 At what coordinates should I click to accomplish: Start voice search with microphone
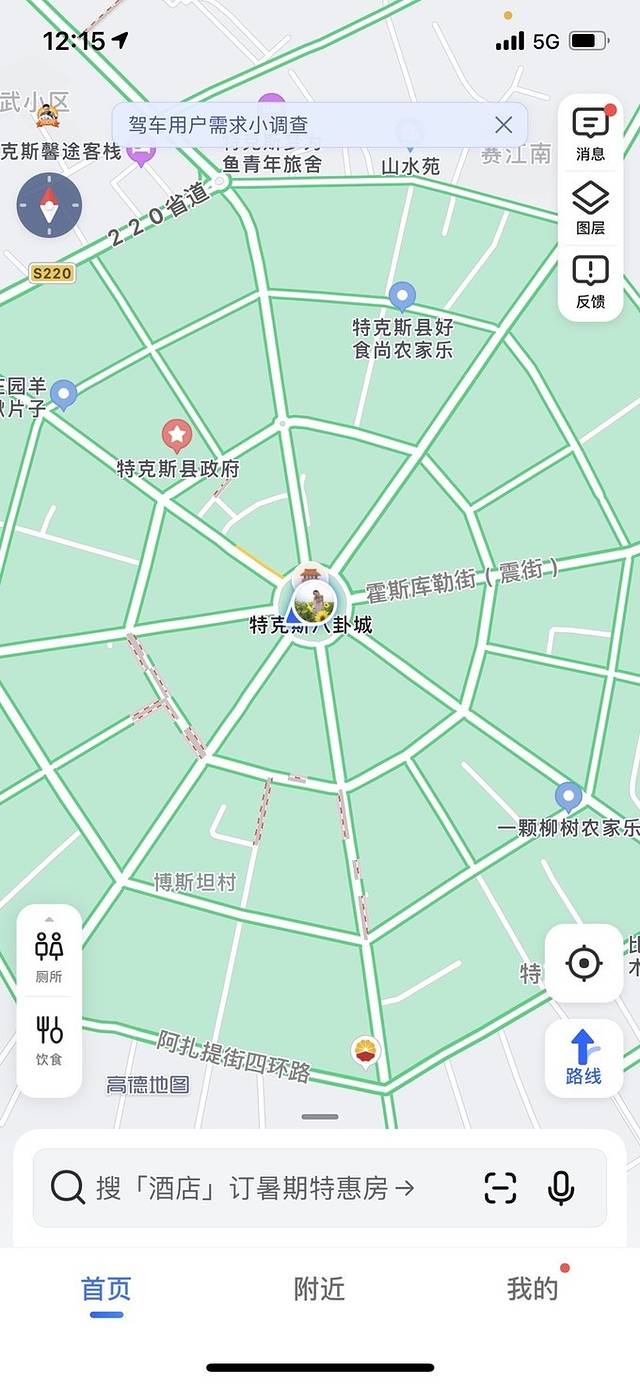click(x=561, y=1188)
